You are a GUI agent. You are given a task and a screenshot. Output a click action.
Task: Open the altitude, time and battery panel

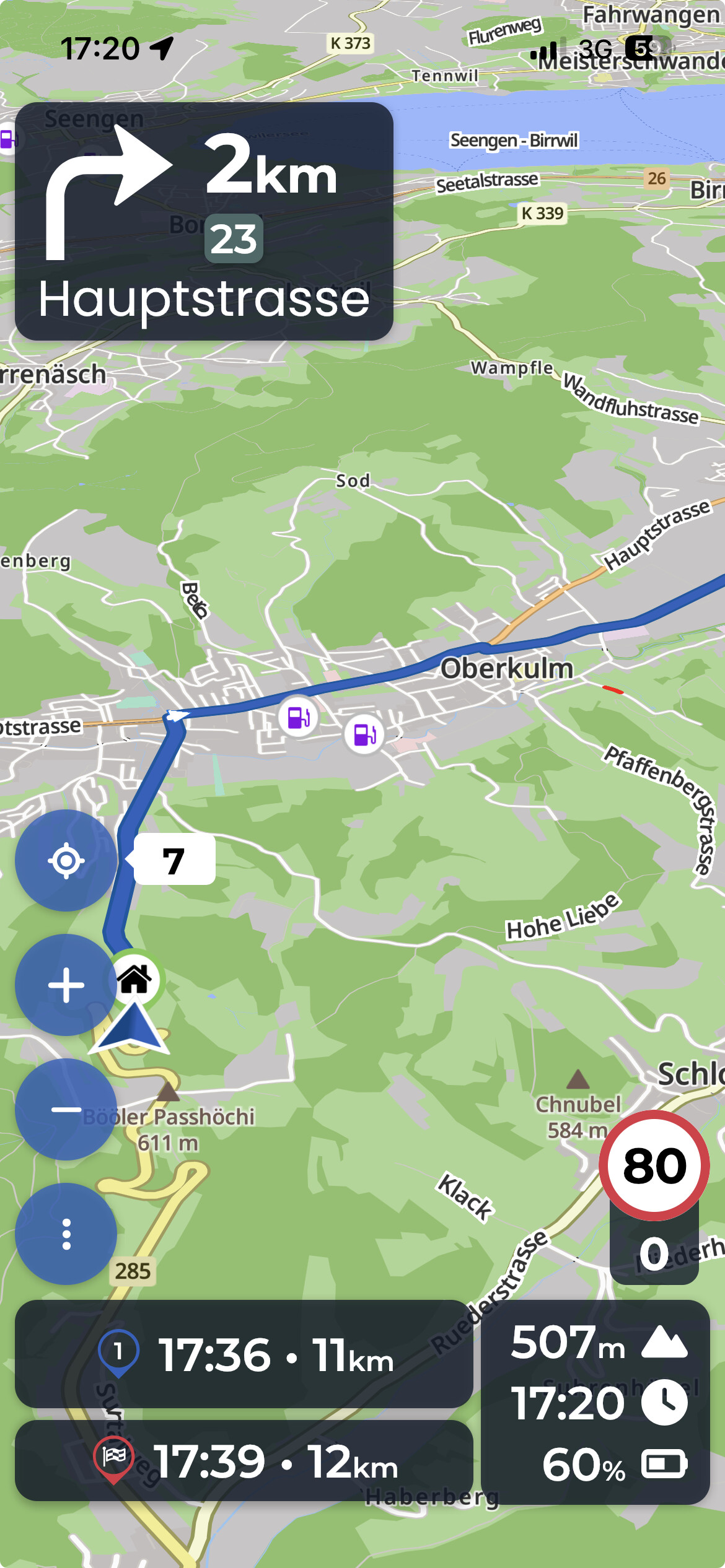tap(595, 1403)
